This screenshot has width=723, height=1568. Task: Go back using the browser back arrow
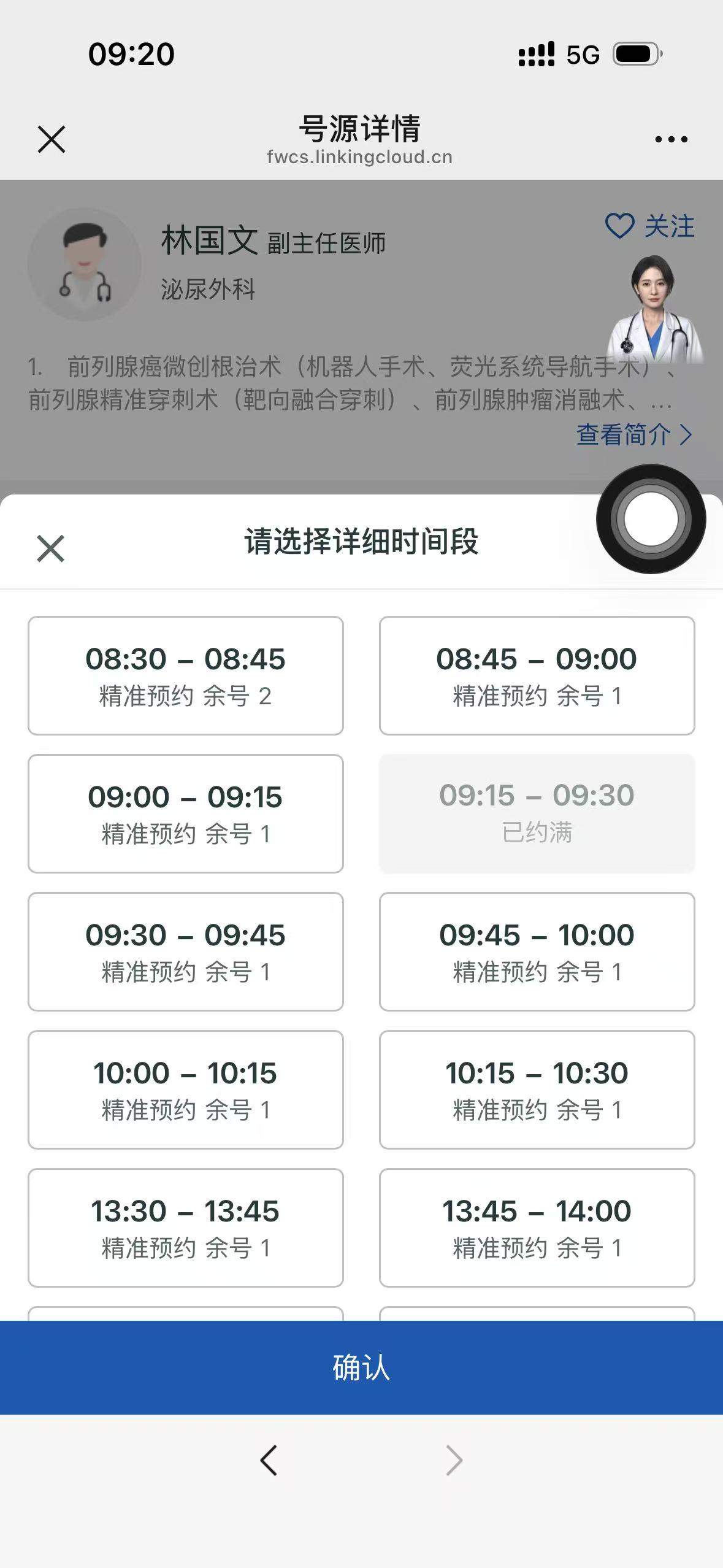click(269, 1460)
